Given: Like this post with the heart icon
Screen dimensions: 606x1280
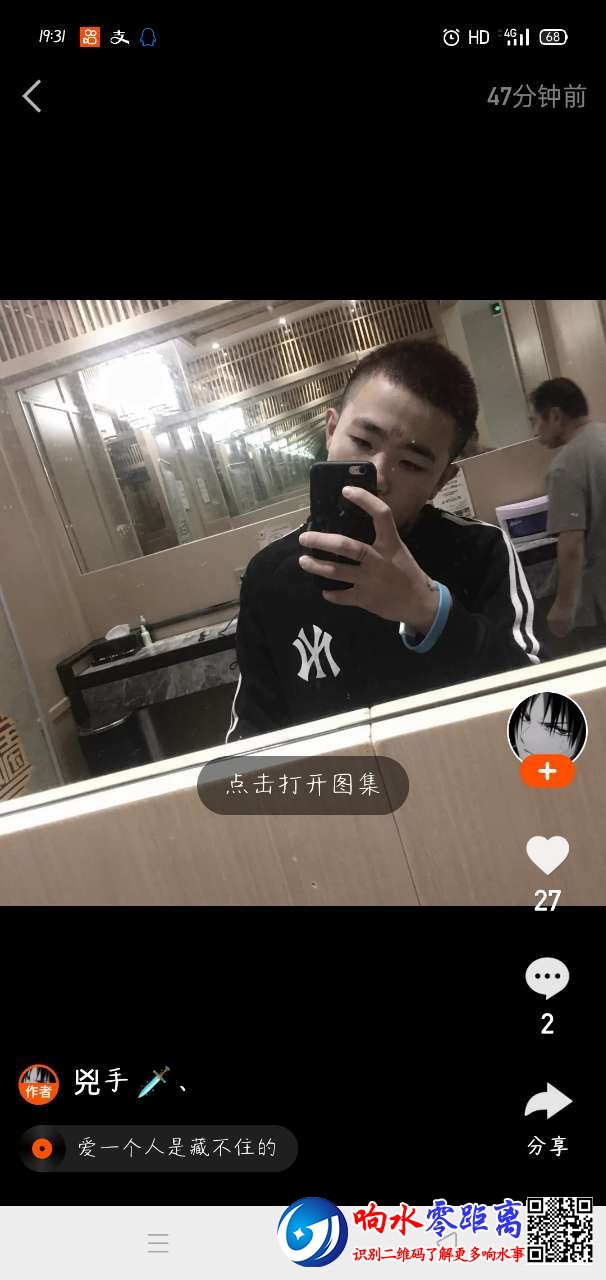Looking at the screenshot, I should (x=547, y=856).
